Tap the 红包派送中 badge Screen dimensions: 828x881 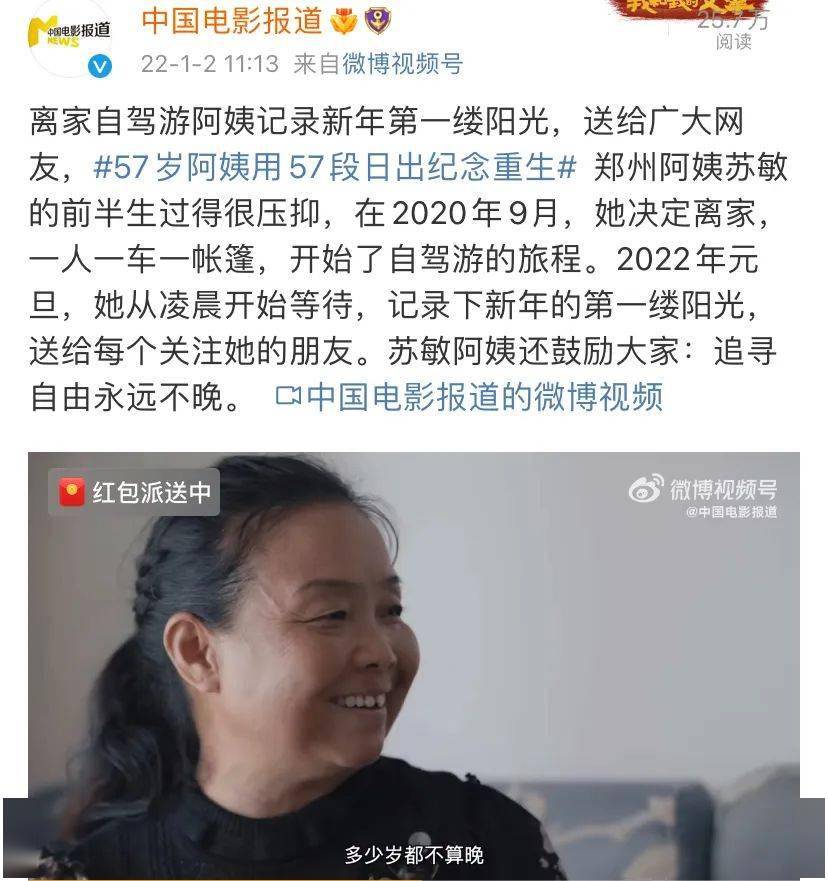pyautogui.click(x=134, y=492)
